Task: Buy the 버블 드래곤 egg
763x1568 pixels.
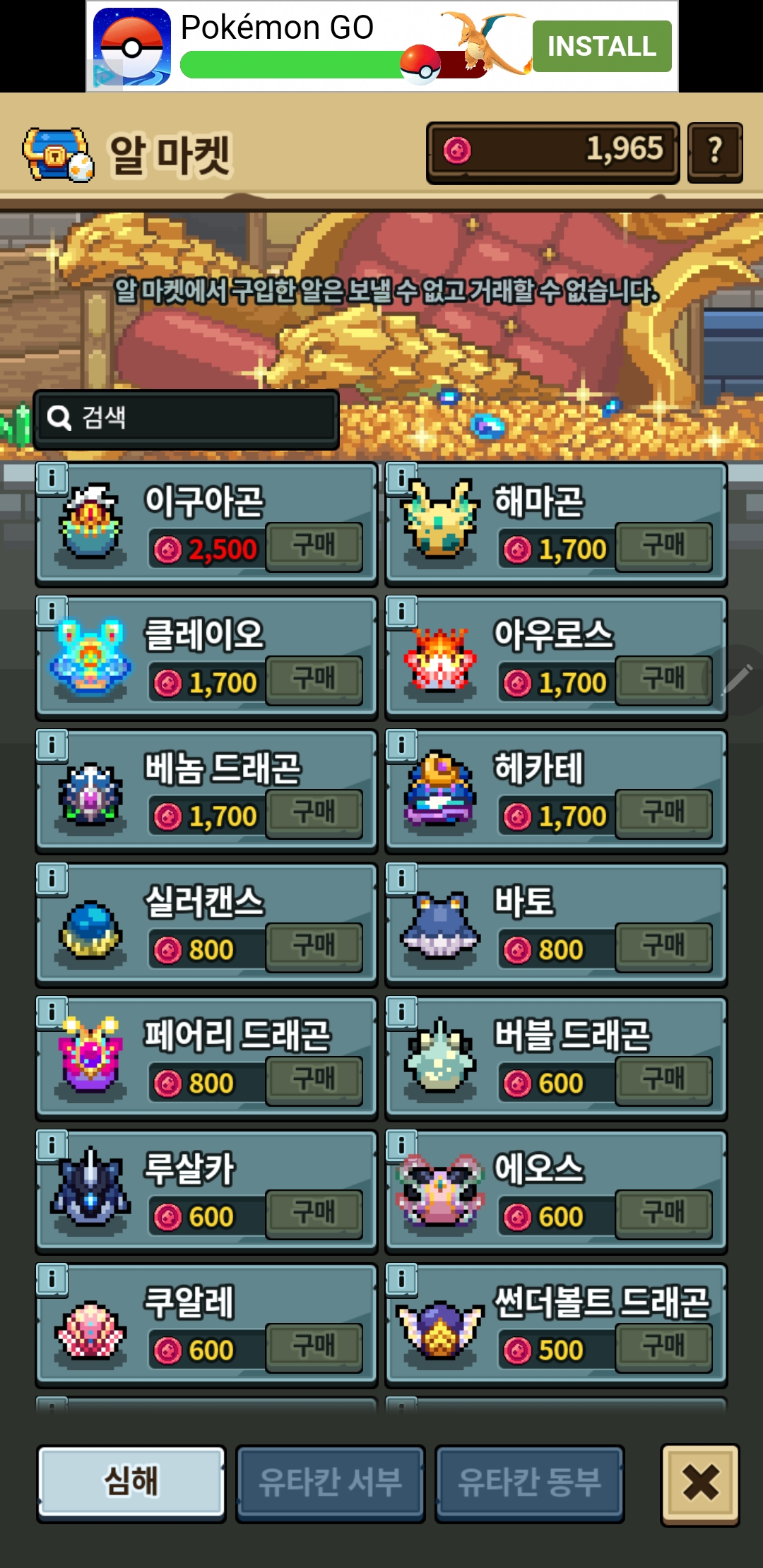Action: (663, 1081)
